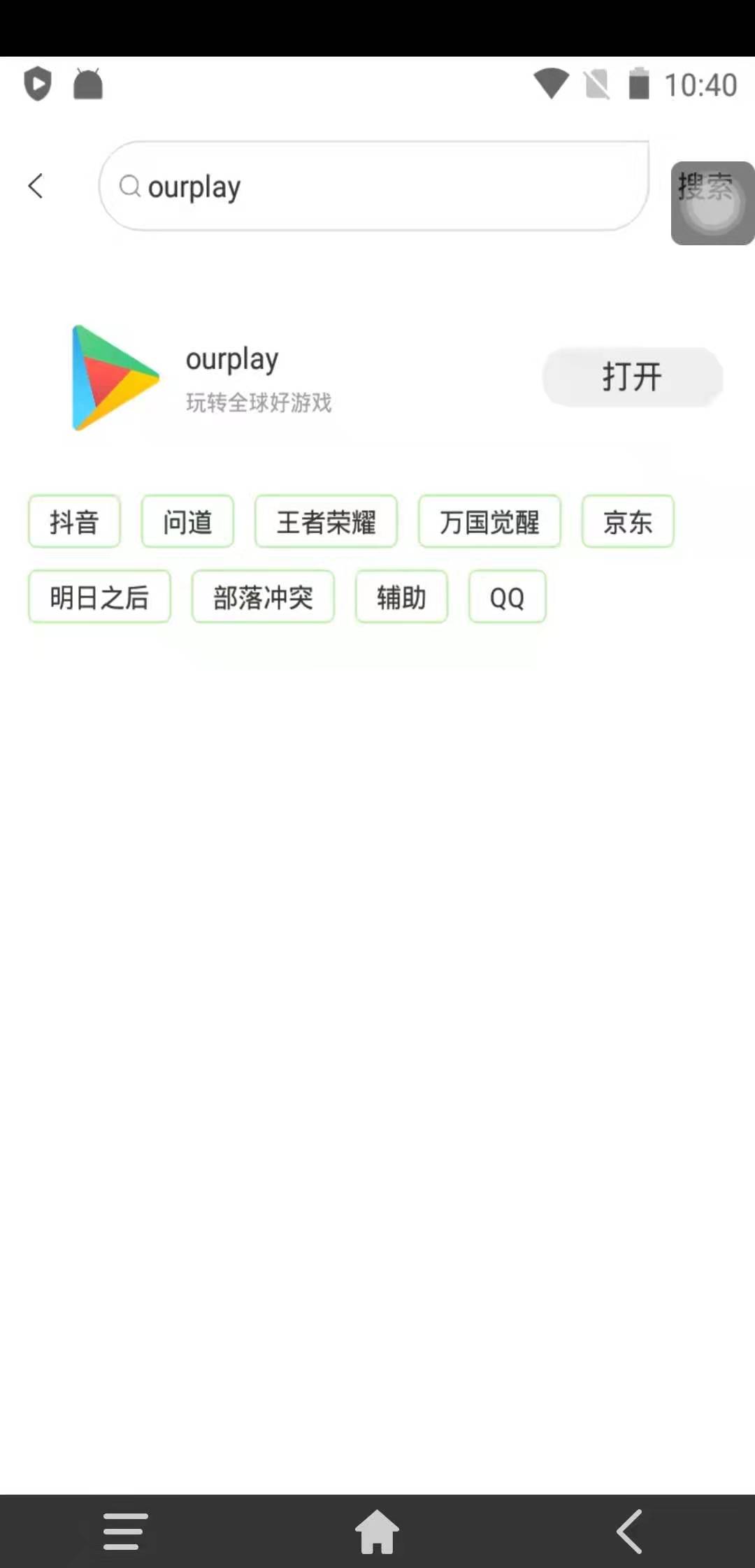Select the 抖音 suggestion chip

74,522
